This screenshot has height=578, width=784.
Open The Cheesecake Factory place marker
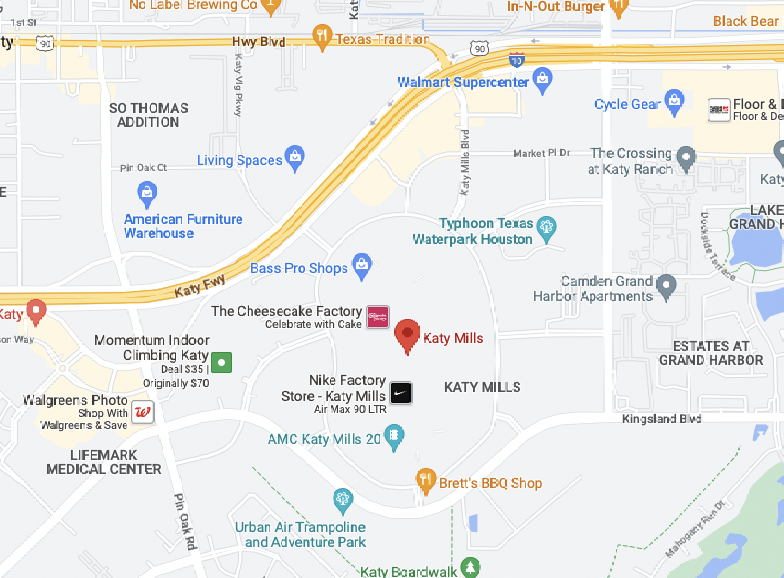pyautogui.click(x=378, y=317)
